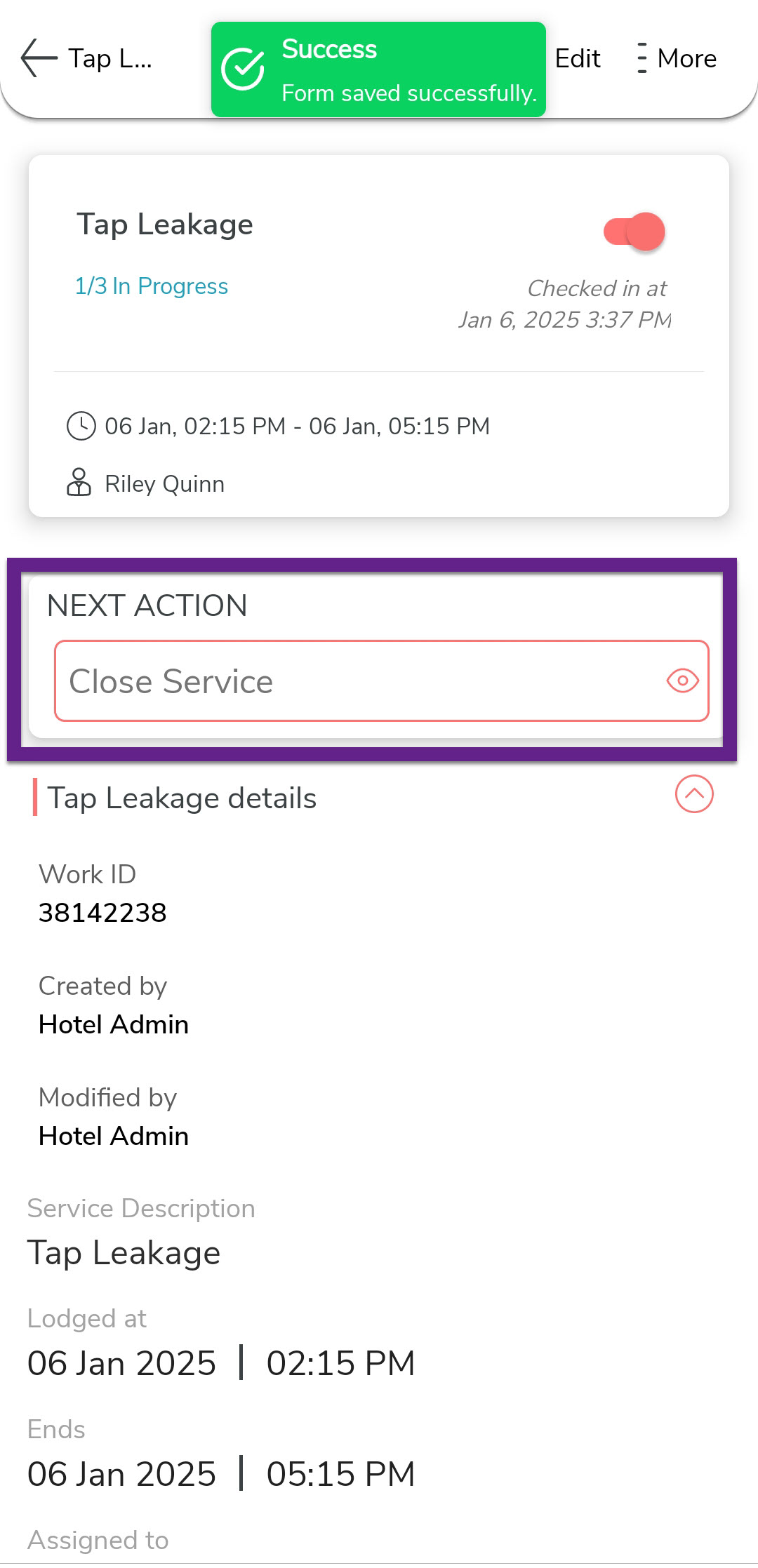Image resolution: width=758 pixels, height=1568 pixels.
Task: Toggle the Tap Leakage check-in switch
Action: tap(634, 232)
